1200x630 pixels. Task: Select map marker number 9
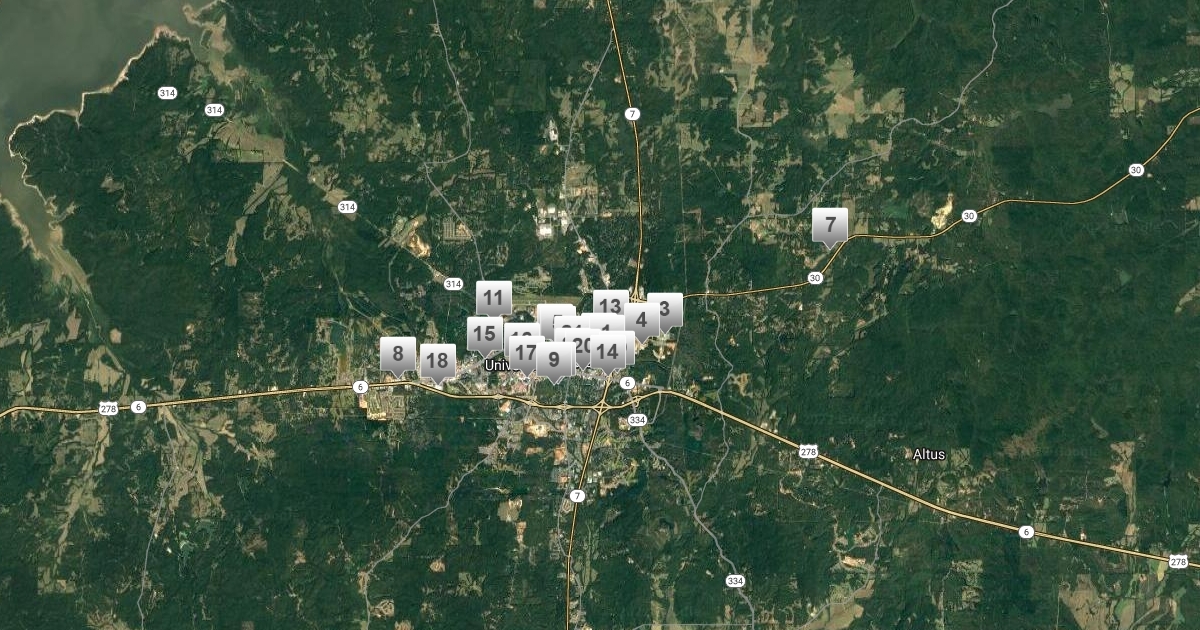click(x=553, y=359)
